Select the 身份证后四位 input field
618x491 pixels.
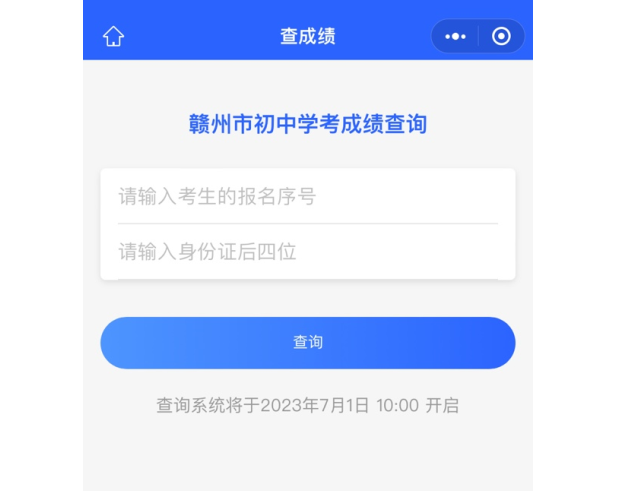pos(307,252)
